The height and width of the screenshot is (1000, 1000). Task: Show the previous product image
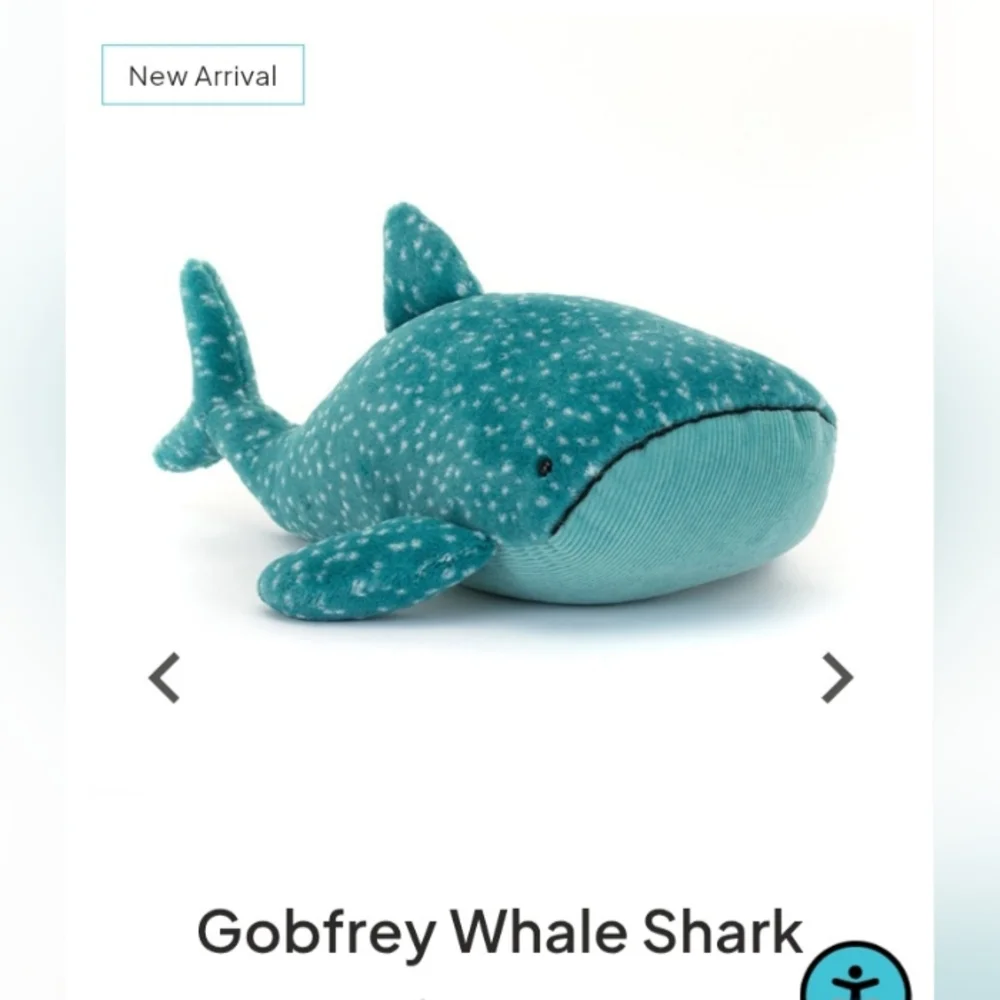165,678
